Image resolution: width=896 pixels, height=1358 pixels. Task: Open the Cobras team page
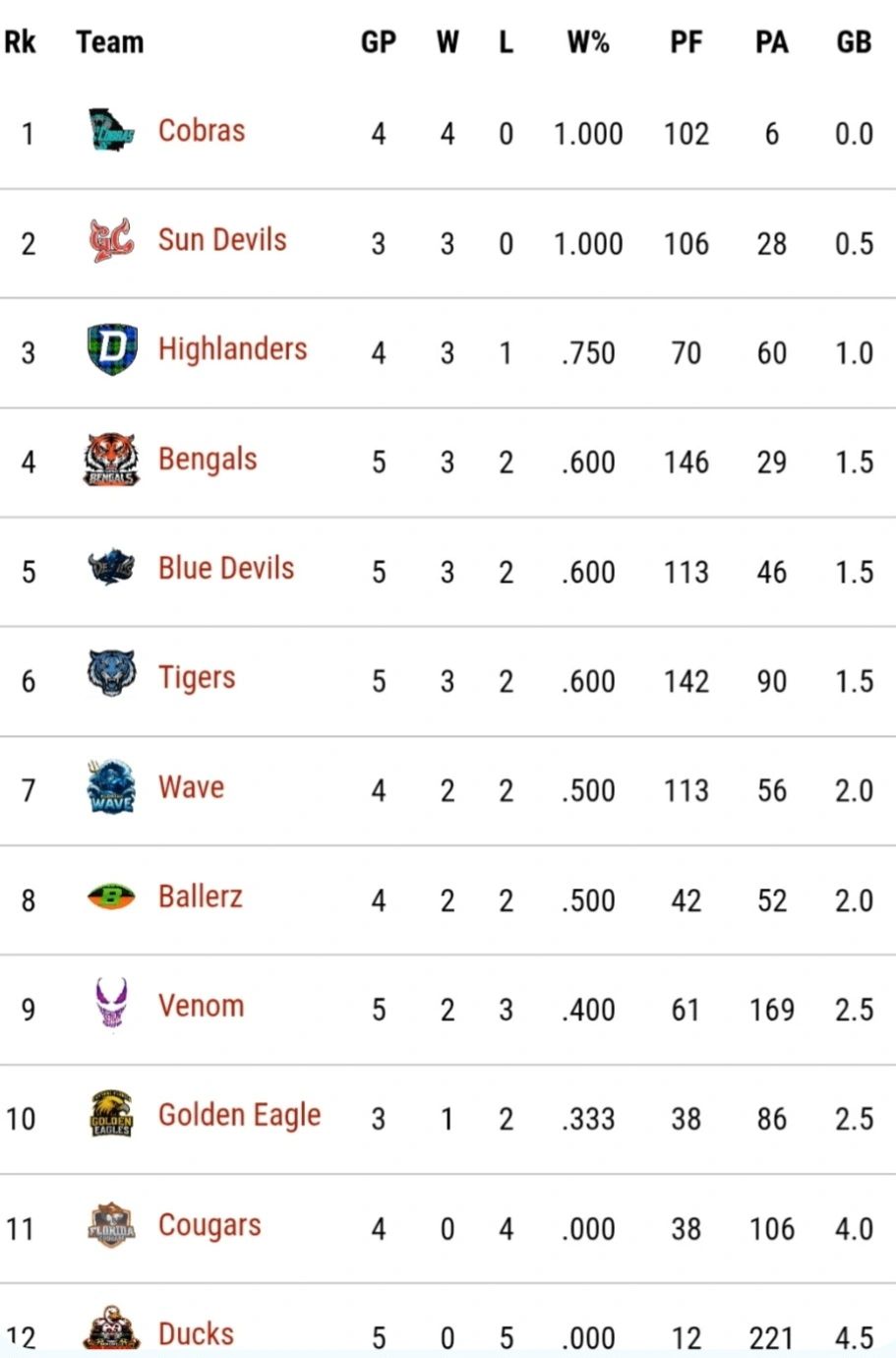[x=202, y=131]
